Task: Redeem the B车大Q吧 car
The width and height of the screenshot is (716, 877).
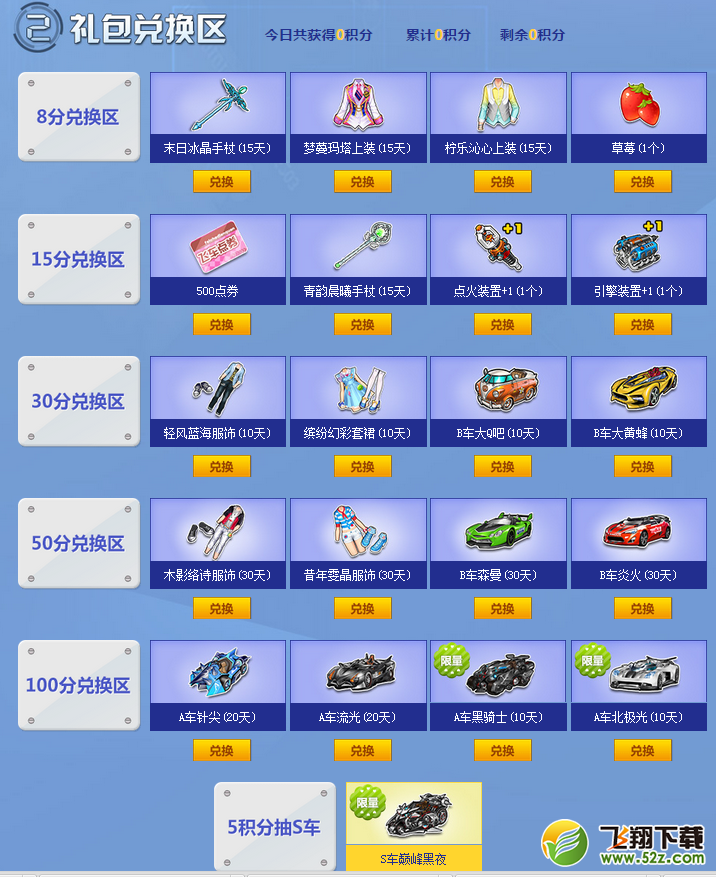Action: coord(502,467)
